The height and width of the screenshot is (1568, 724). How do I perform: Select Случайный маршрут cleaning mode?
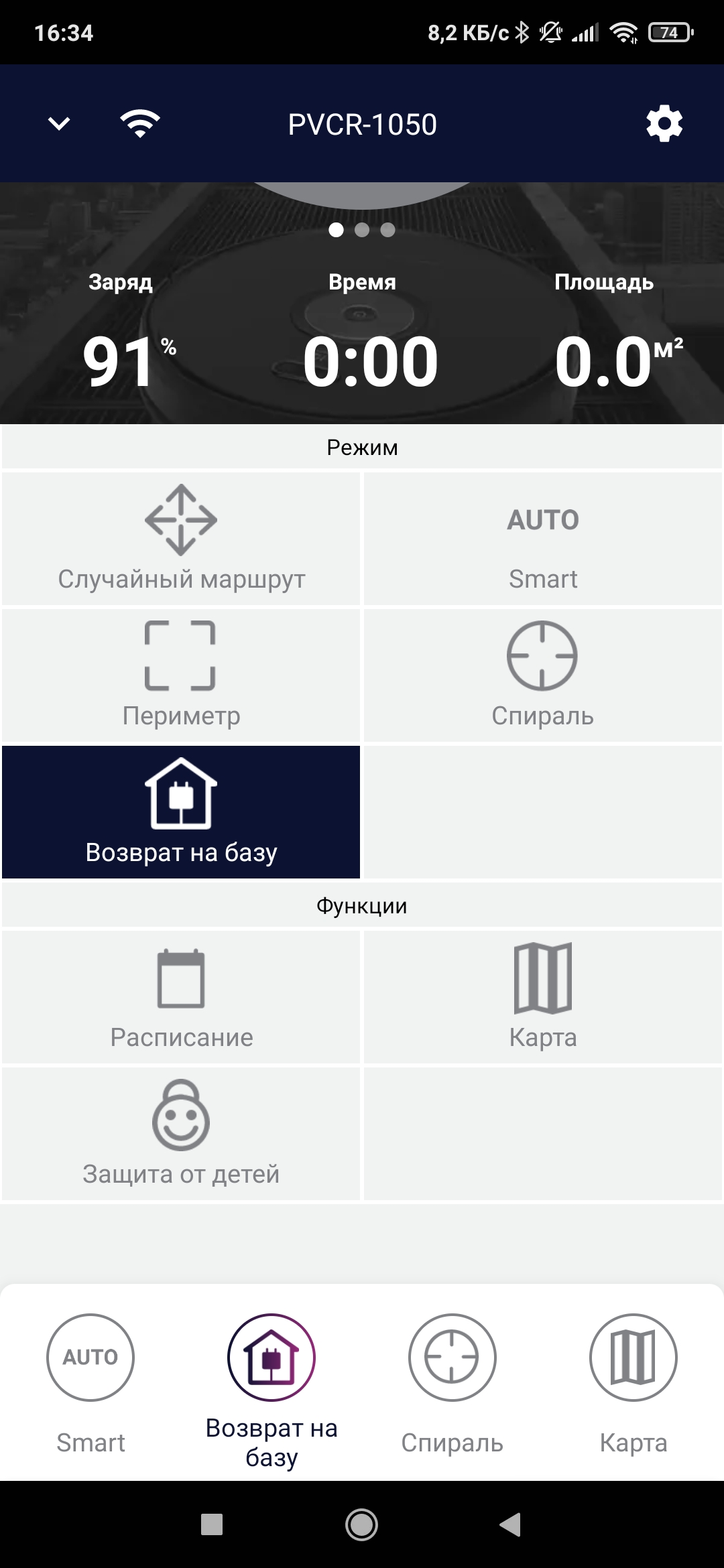181,539
